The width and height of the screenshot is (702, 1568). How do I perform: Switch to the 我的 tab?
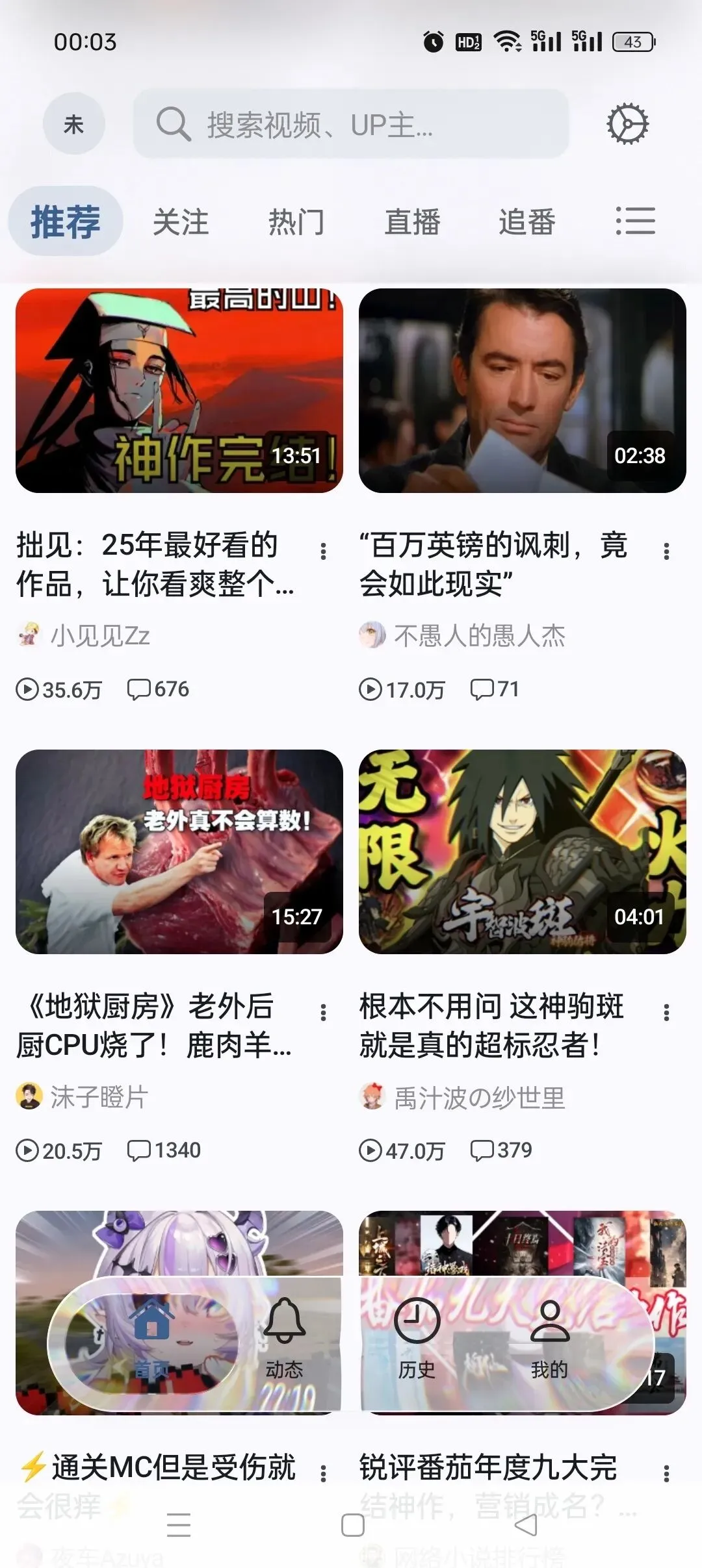point(549,1338)
